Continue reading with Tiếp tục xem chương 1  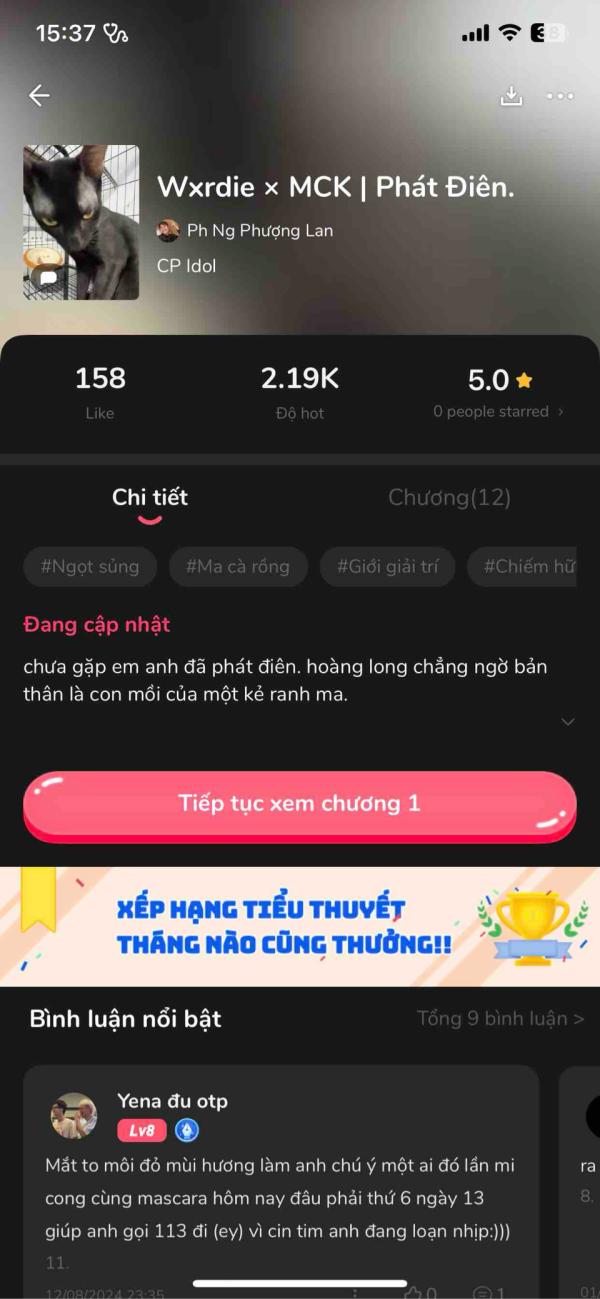(x=300, y=804)
